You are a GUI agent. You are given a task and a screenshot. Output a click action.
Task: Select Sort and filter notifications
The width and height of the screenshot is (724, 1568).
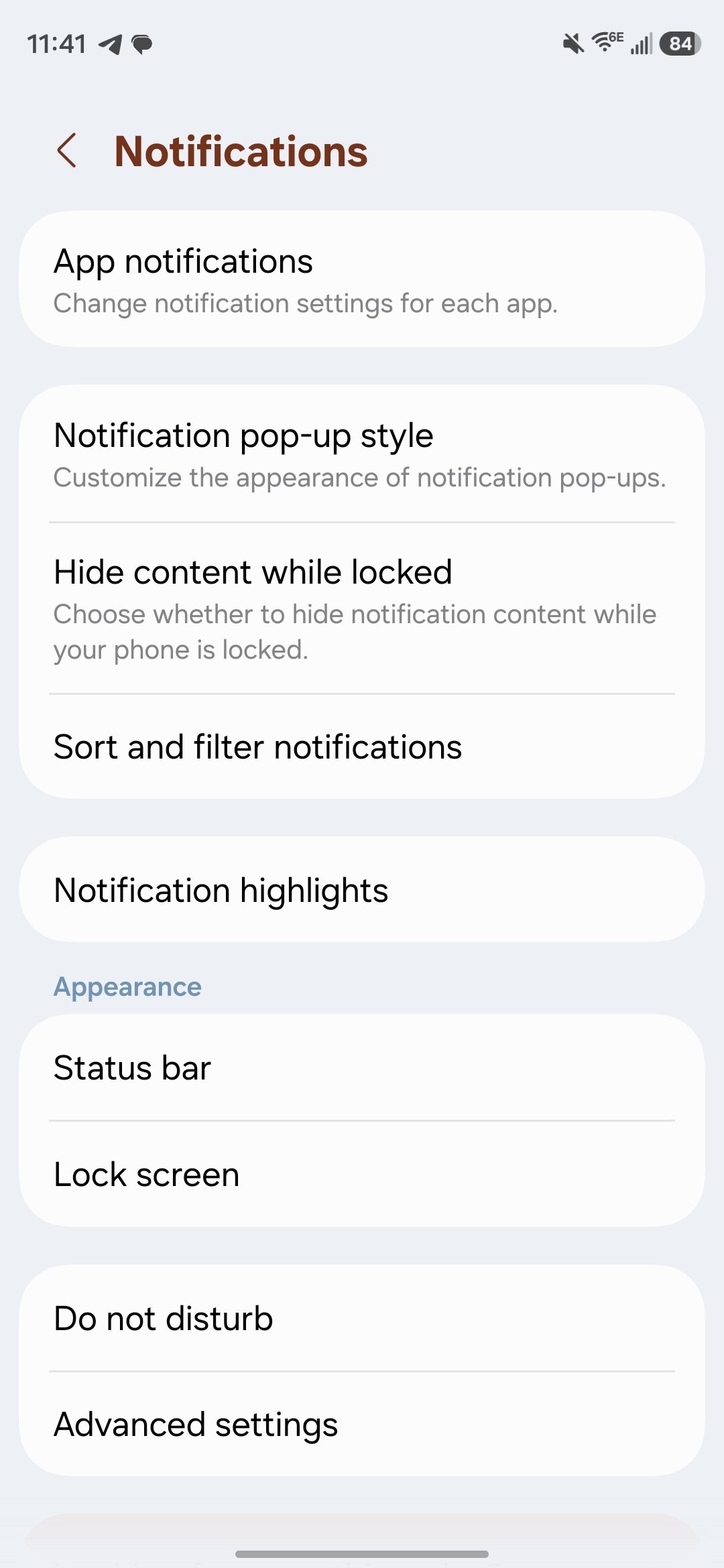tap(257, 746)
